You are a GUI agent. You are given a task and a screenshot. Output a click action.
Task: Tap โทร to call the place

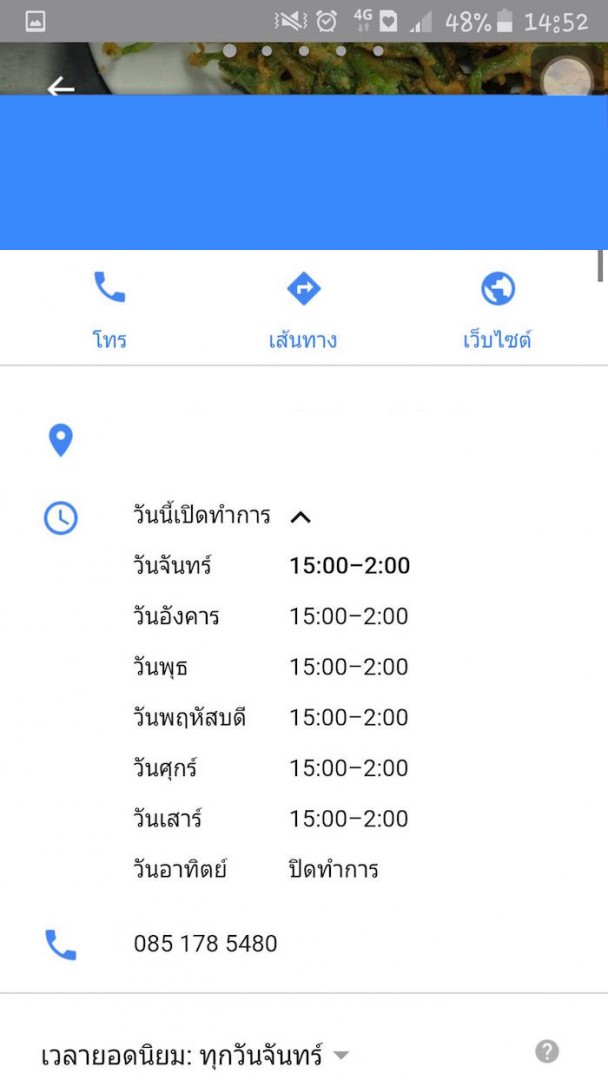109,310
